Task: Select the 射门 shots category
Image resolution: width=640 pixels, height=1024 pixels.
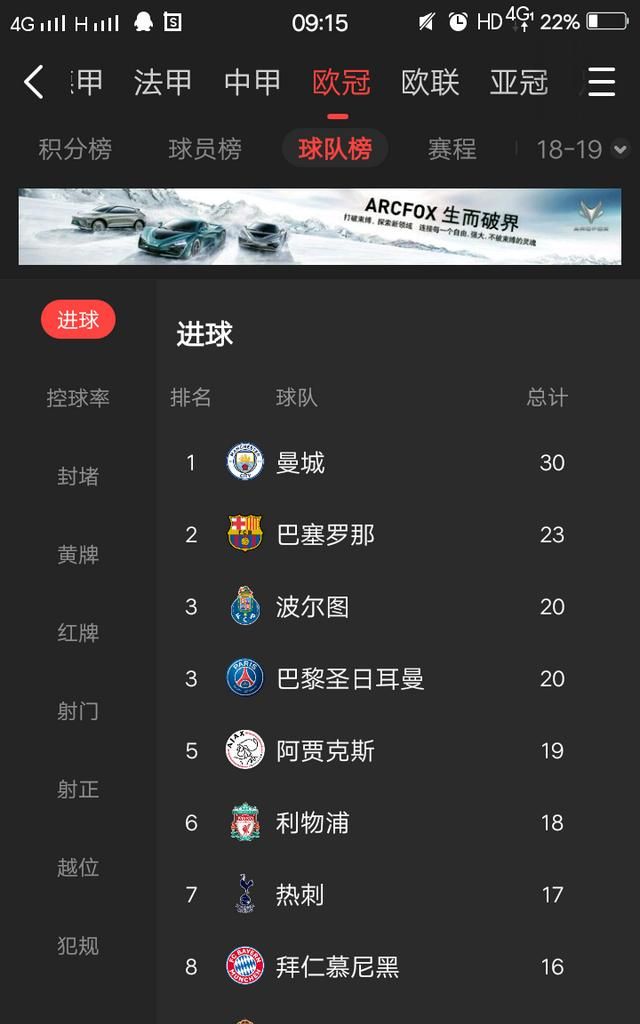Action: tap(78, 711)
